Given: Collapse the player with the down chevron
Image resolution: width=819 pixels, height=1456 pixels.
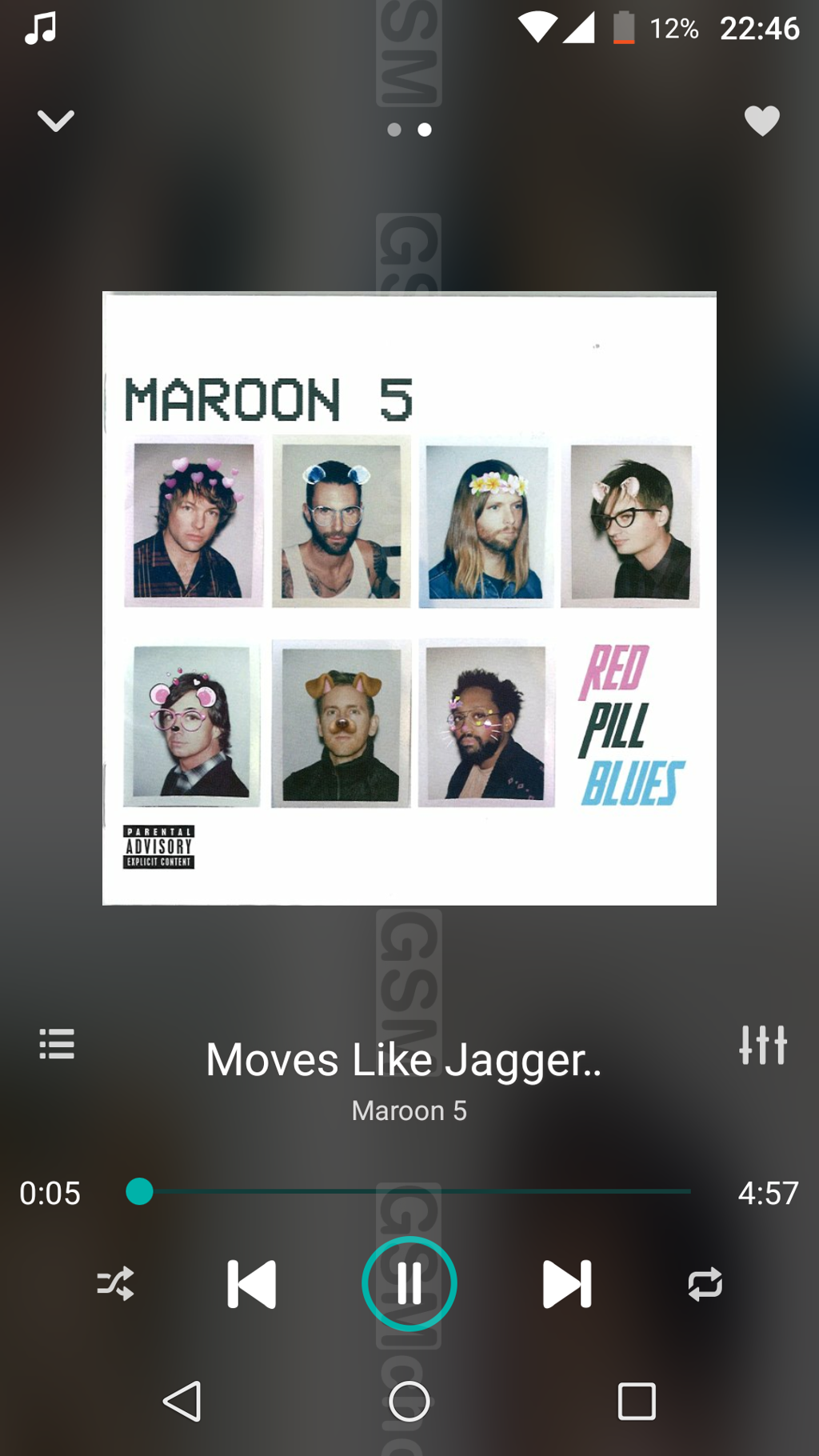Looking at the screenshot, I should (56, 121).
